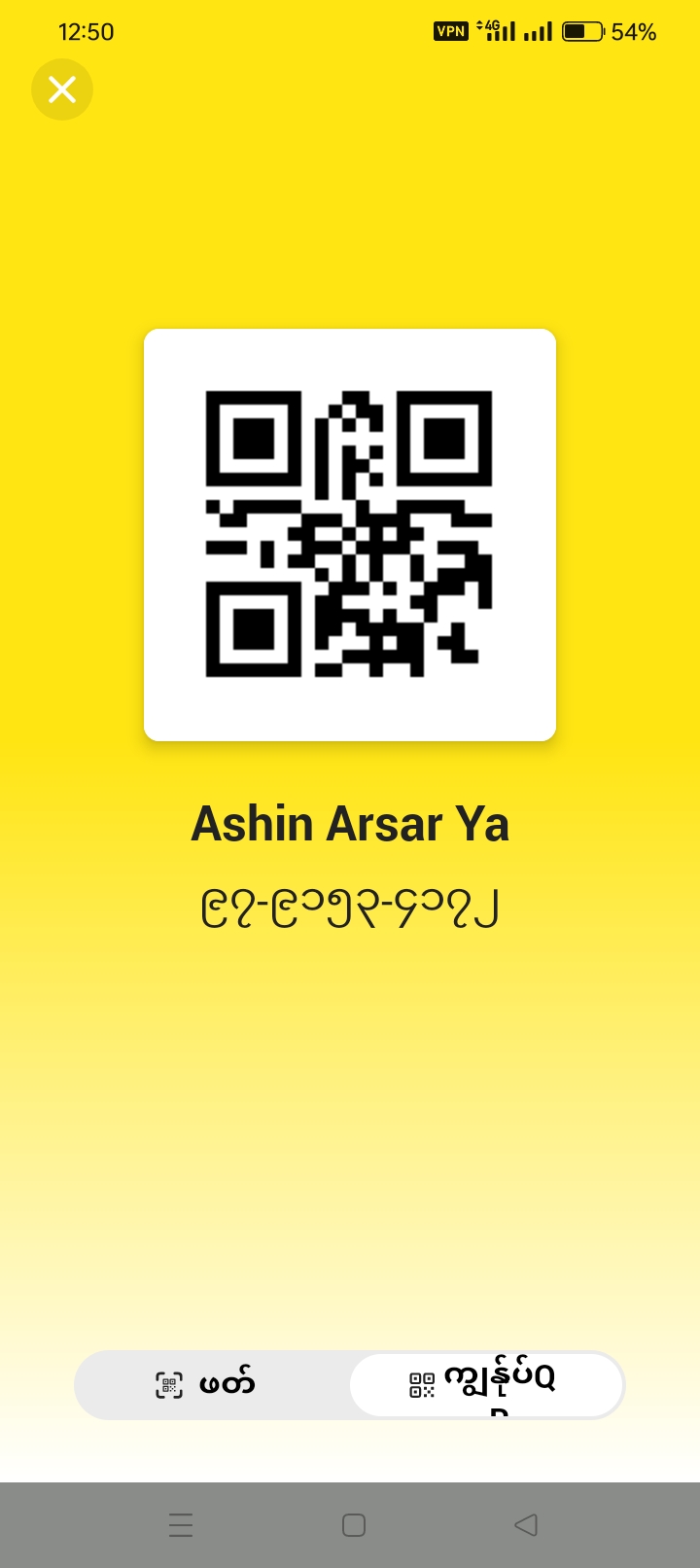This screenshot has height=1568, width=700.
Task: Go back using system navigation
Action: click(526, 1524)
